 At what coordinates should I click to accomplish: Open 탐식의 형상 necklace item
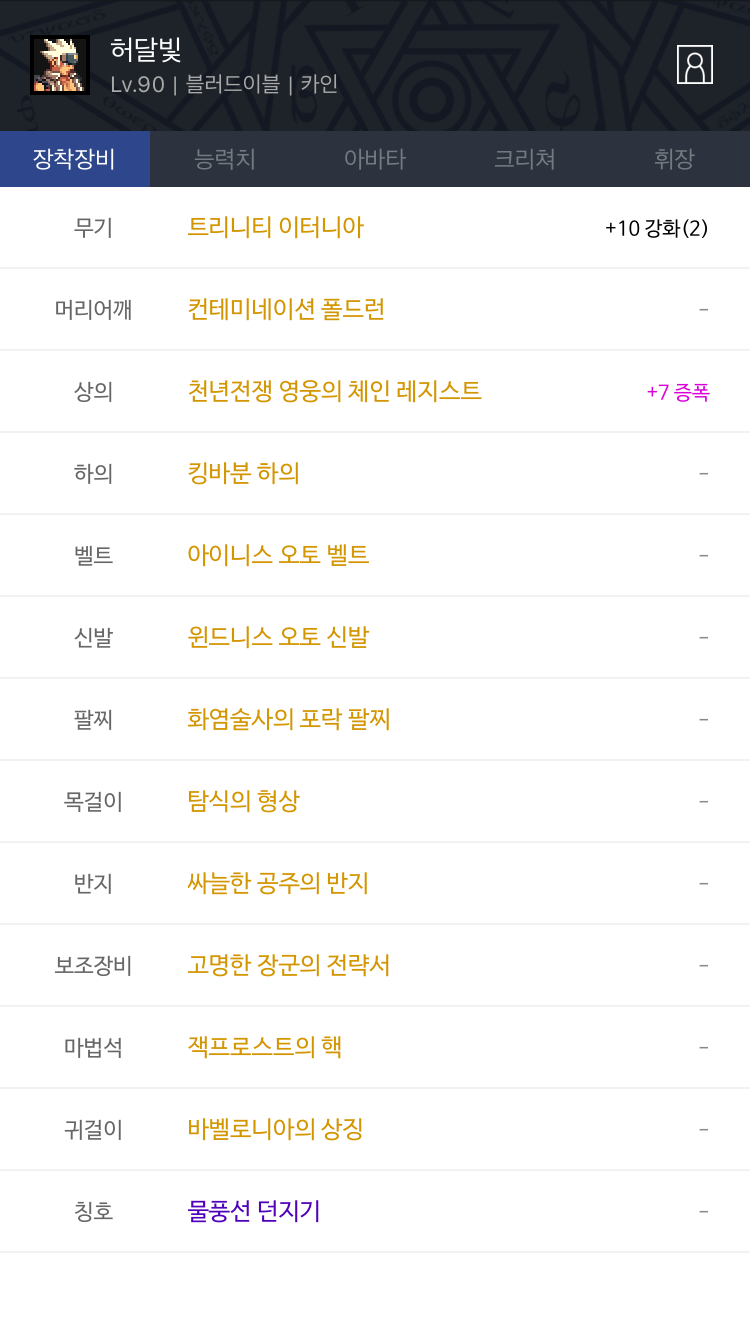[243, 801]
